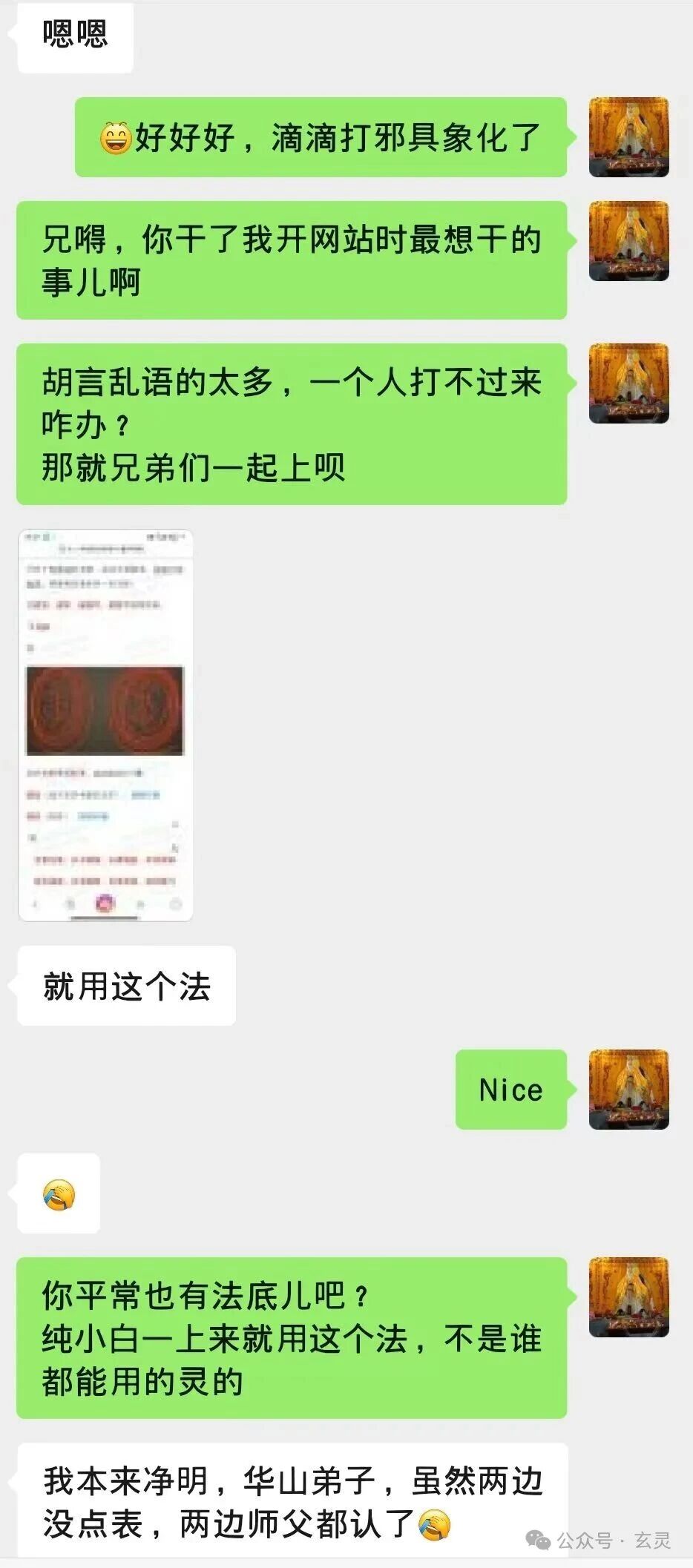The width and height of the screenshot is (693, 1568).
Task: Open sender's avatar next to 好好好 message
Action: 628,137
